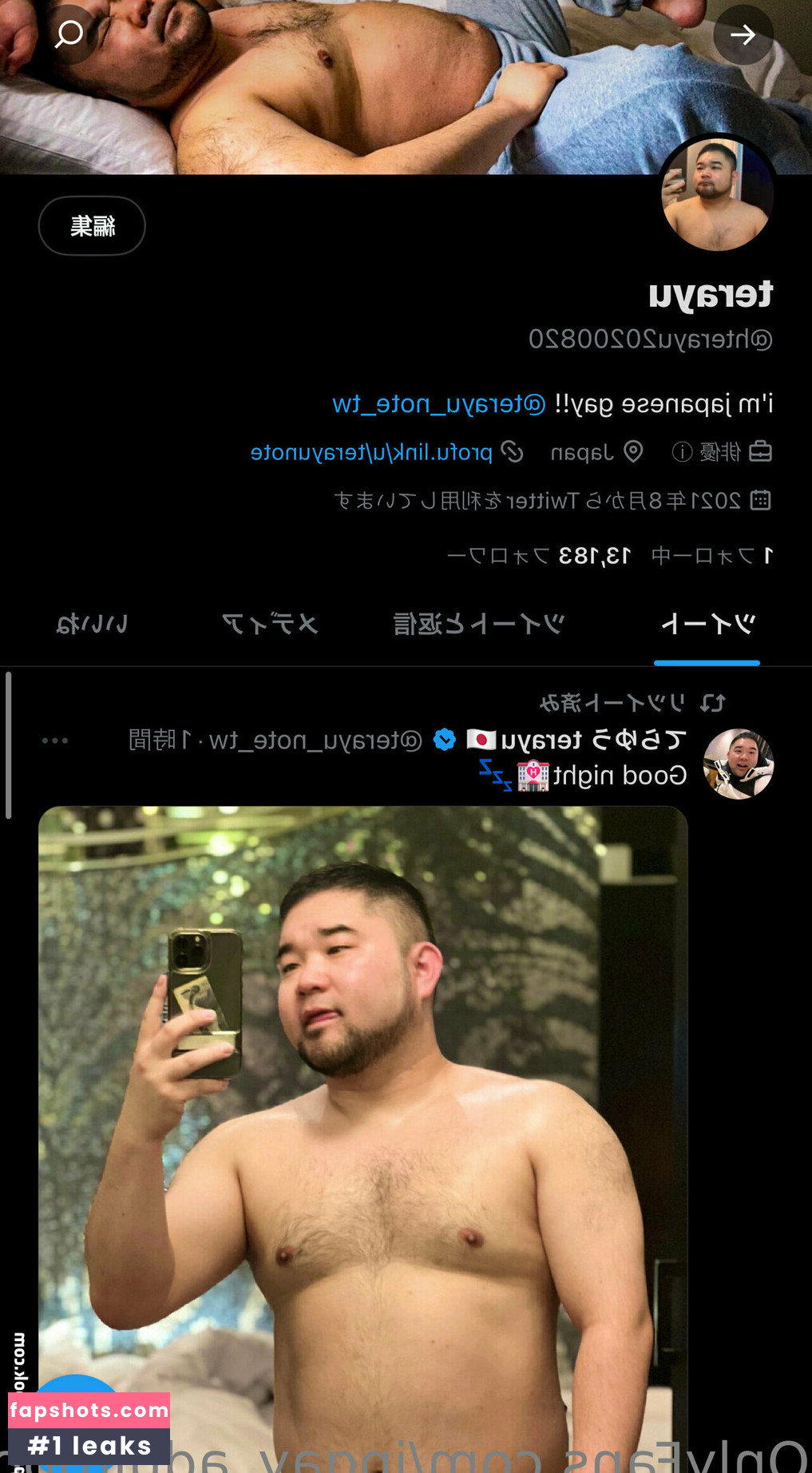812x1473 pixels.
Task: Open the avatar of the Good night tweet
Action: tap(739, 764)
